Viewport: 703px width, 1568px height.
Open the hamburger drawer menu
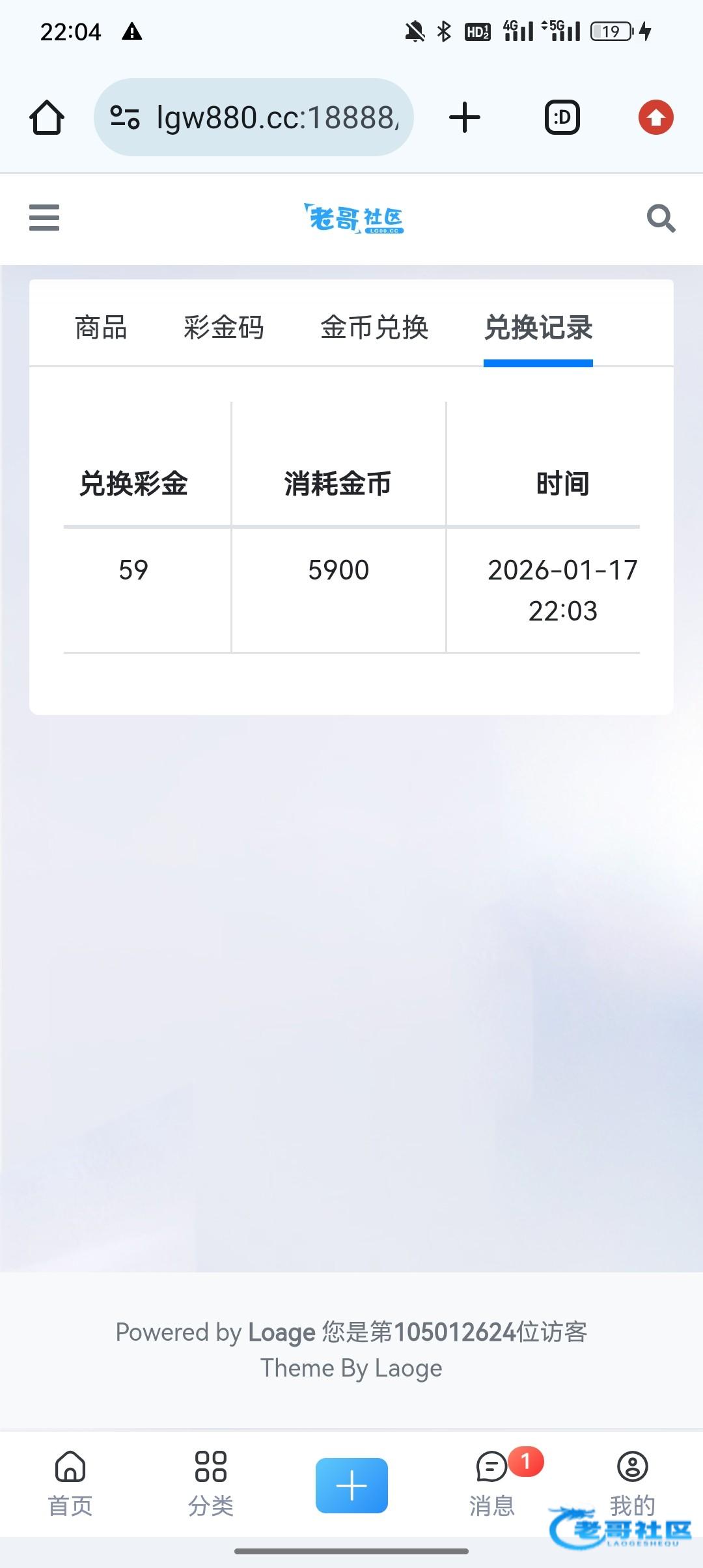44,217
